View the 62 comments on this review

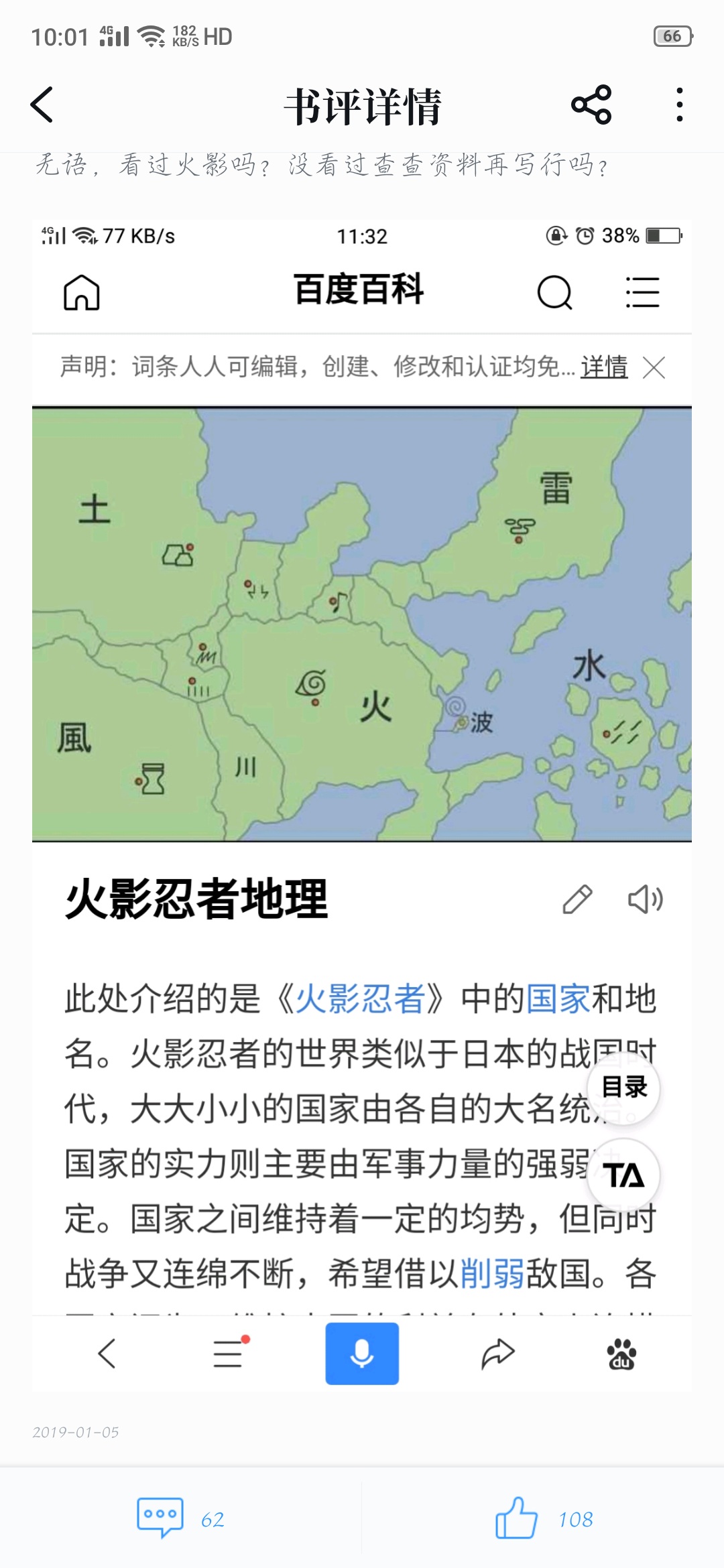[x=180, y=1518]
